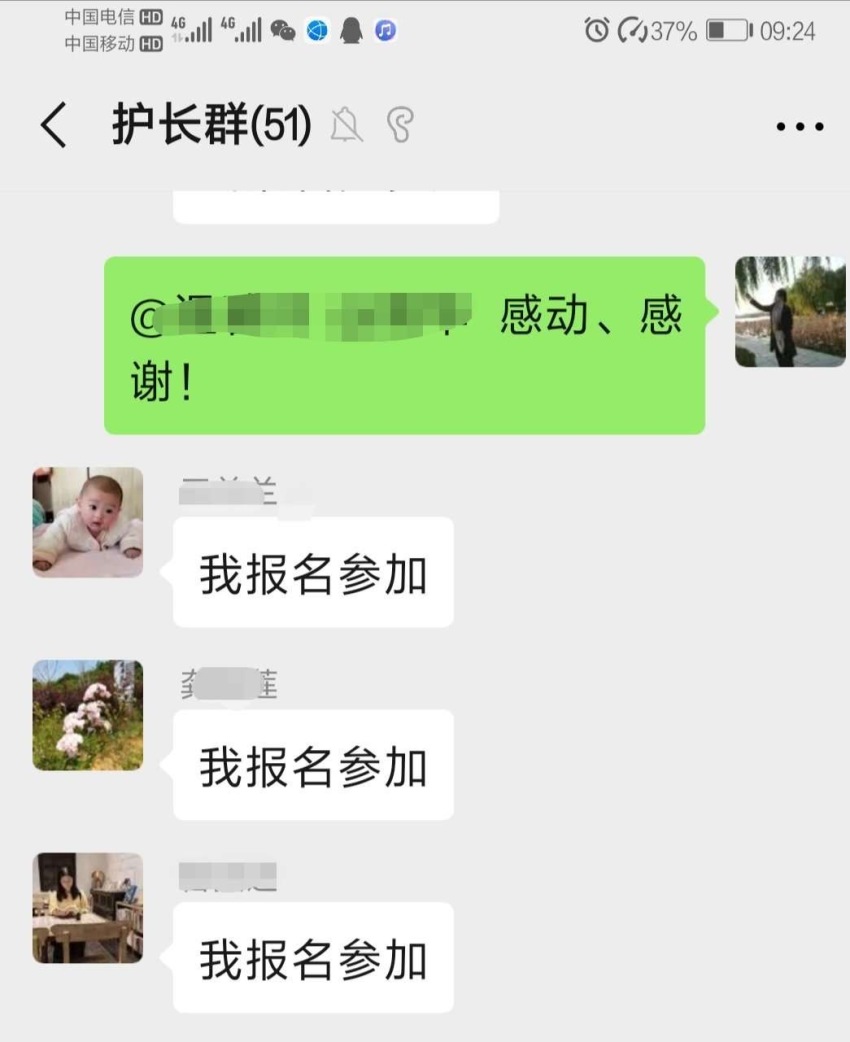Open the flower photo avatar's profile

[x=88, y=715]
